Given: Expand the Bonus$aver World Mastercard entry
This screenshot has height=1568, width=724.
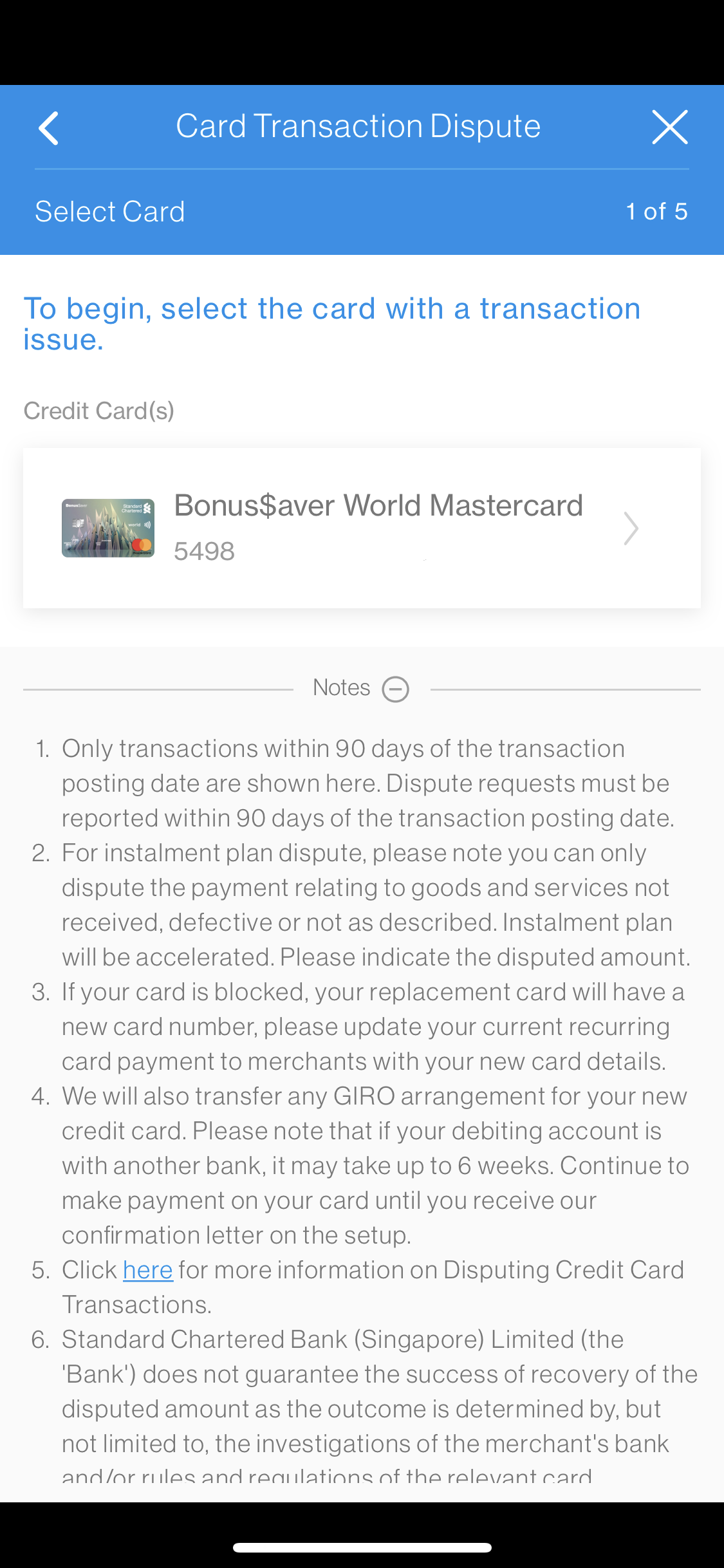Looking at the screenshot, I should click(x=360, y=528).
